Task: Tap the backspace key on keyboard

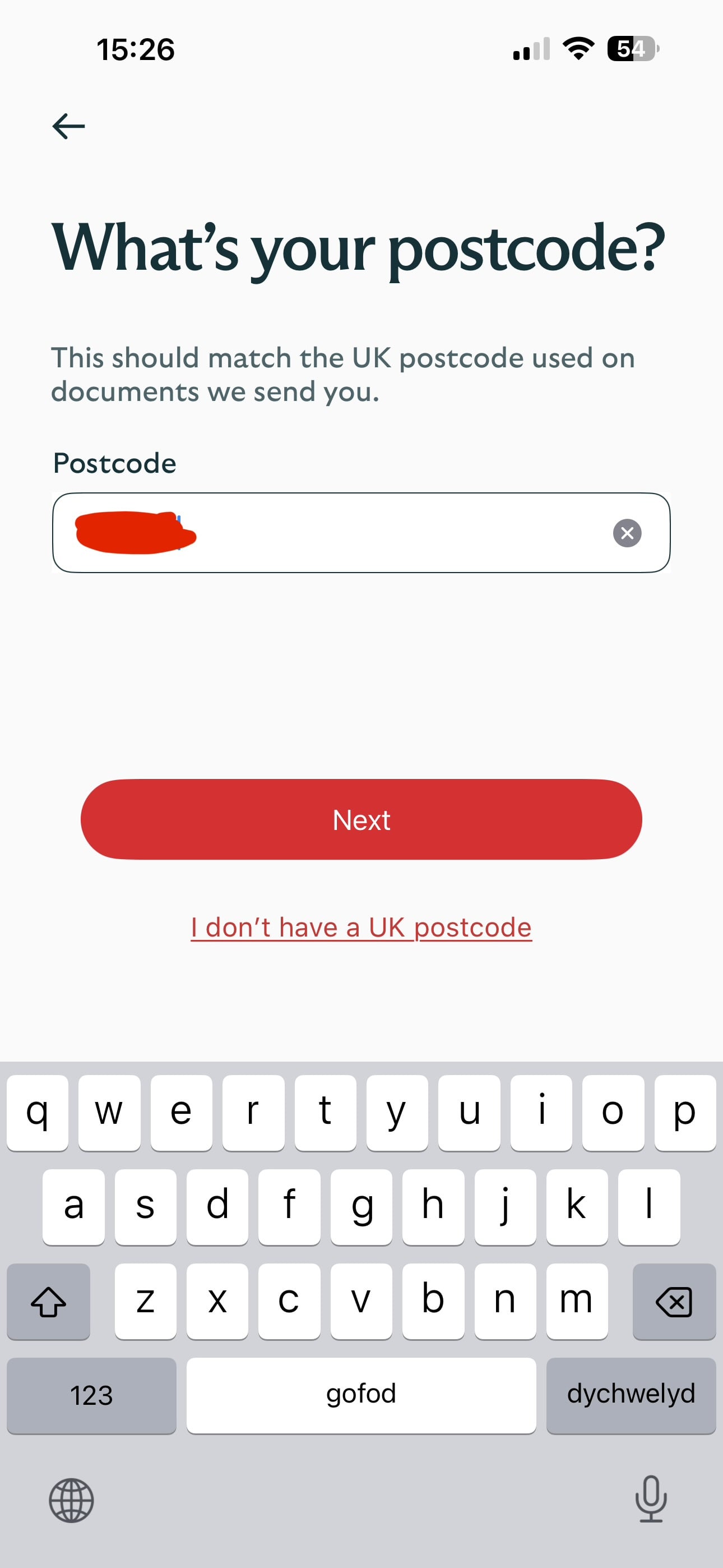Action: point(674,1302)
